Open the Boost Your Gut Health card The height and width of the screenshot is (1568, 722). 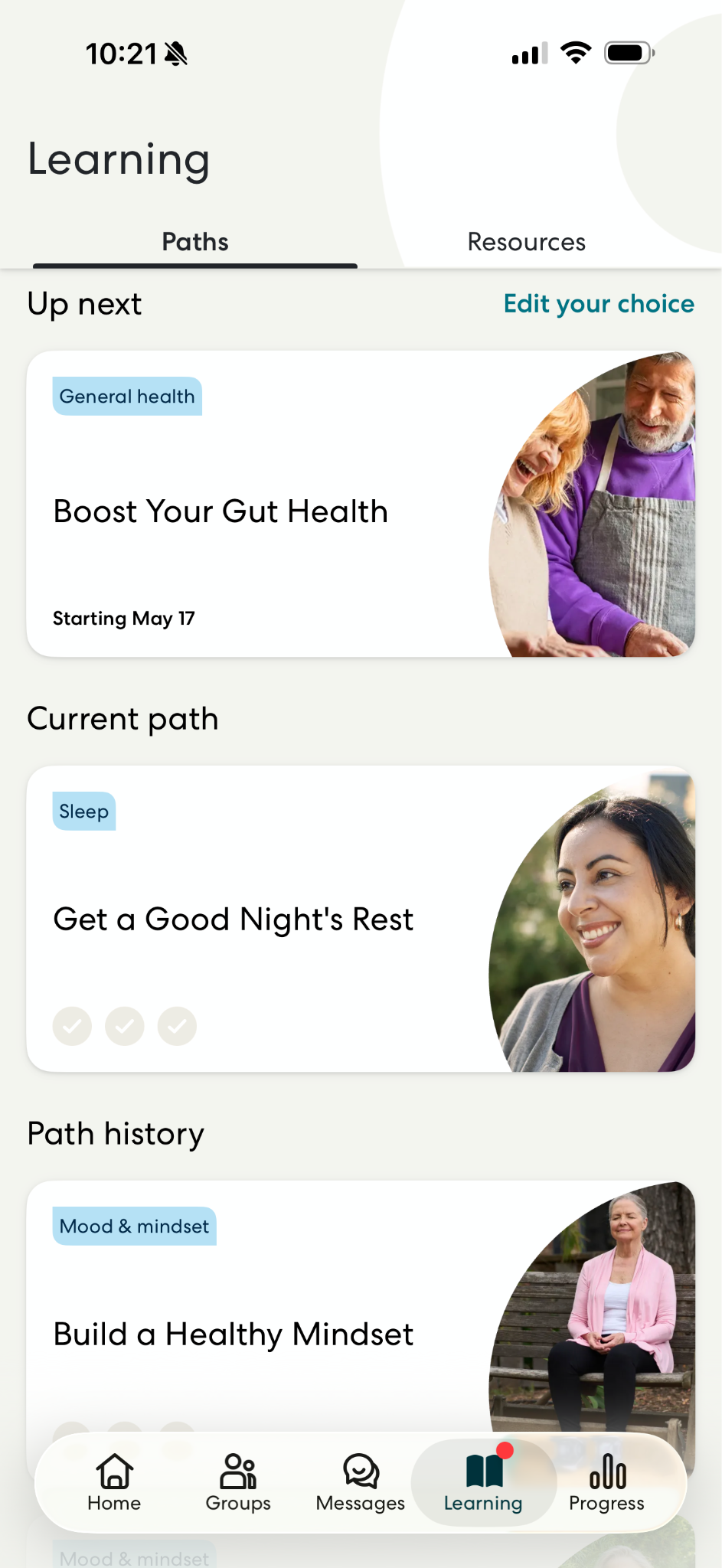coord(361,504)
